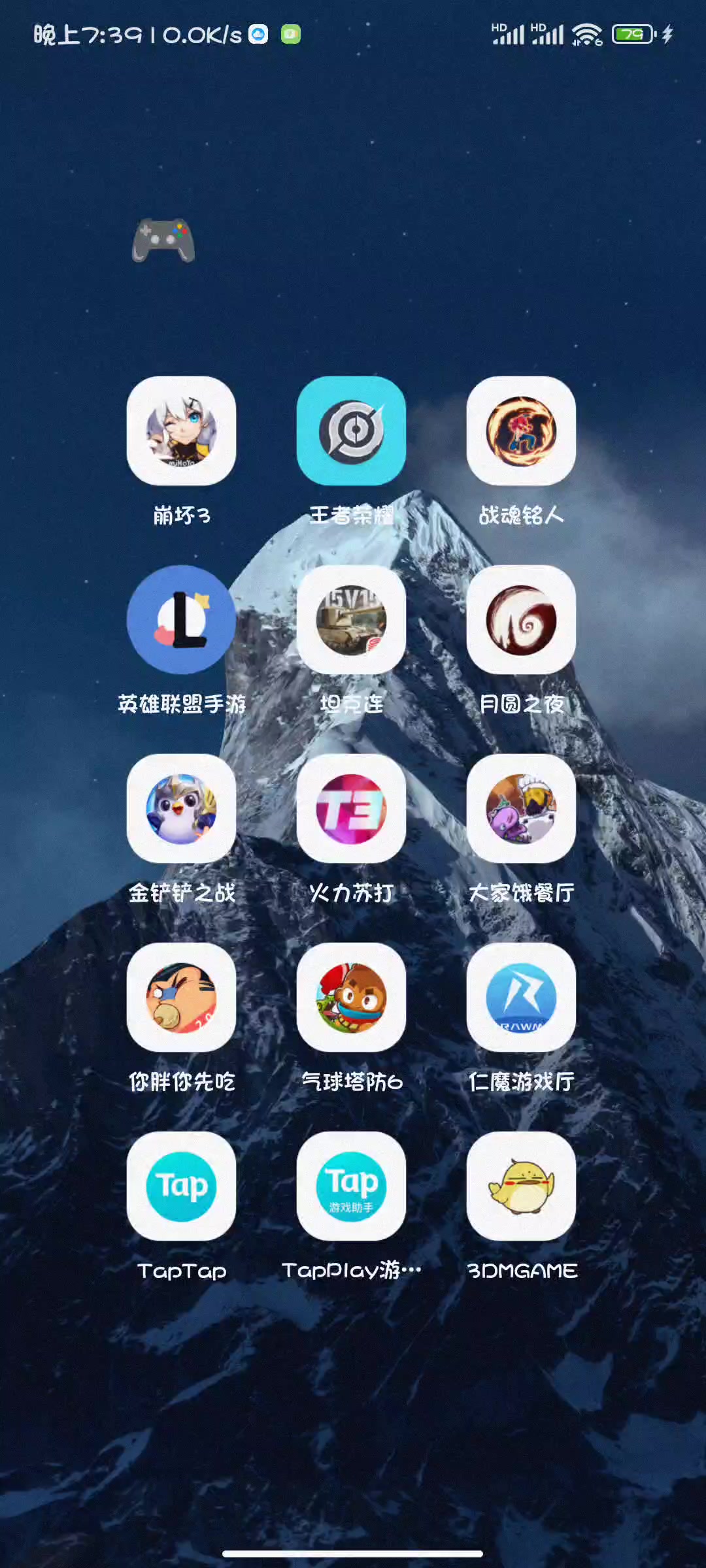Open TapPlay游戏助手

351,1186
